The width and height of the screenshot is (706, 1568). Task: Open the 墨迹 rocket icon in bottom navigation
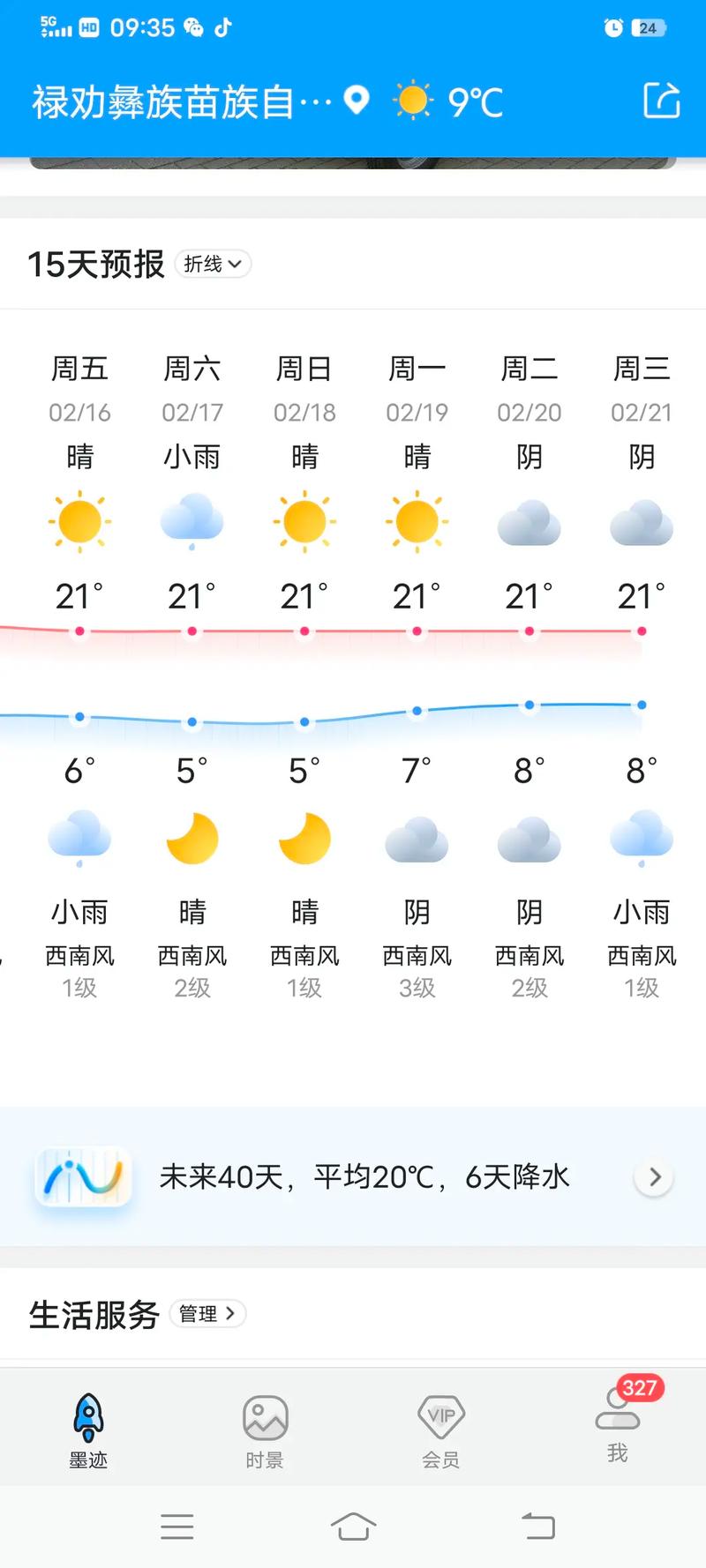point(87,1415)
